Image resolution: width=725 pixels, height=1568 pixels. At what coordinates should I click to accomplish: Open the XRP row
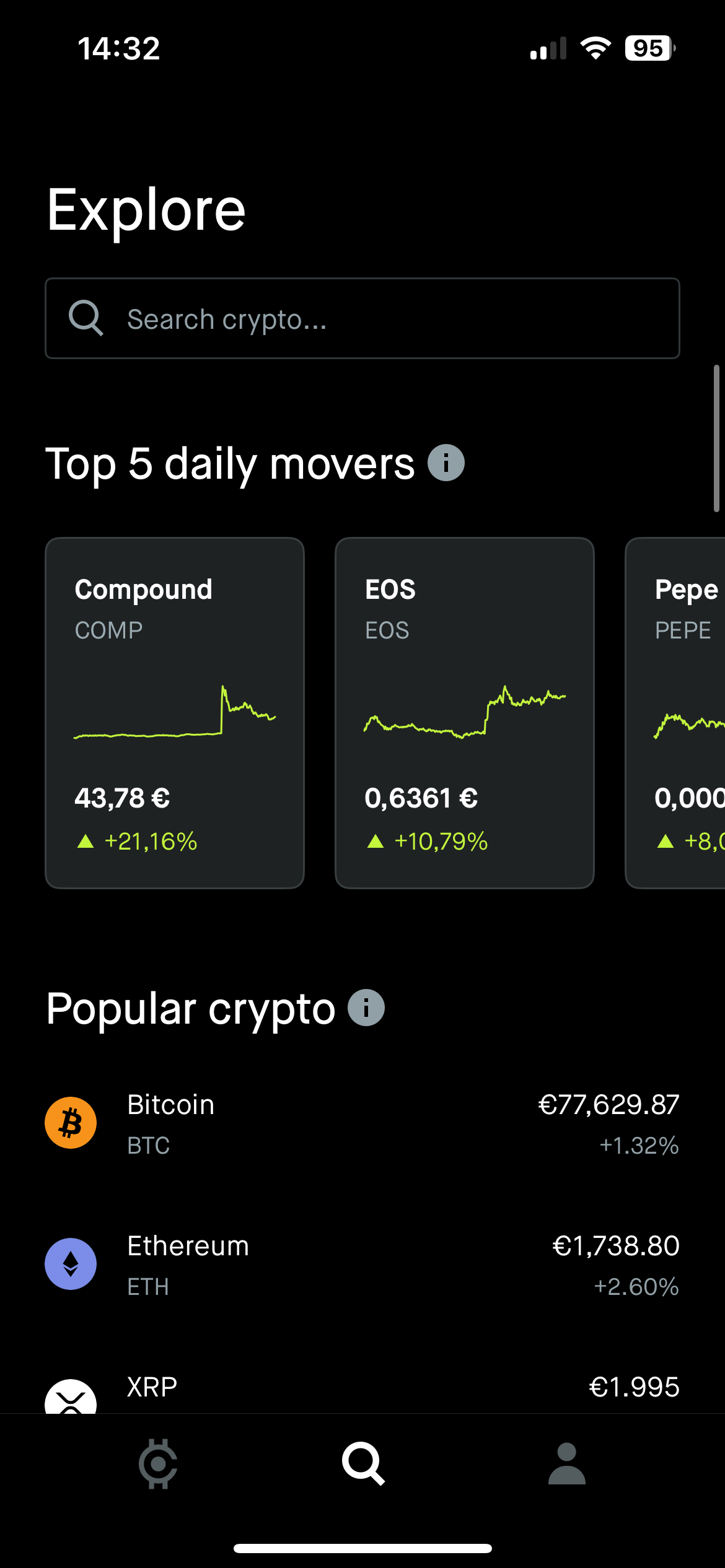tap(362, 1390)
